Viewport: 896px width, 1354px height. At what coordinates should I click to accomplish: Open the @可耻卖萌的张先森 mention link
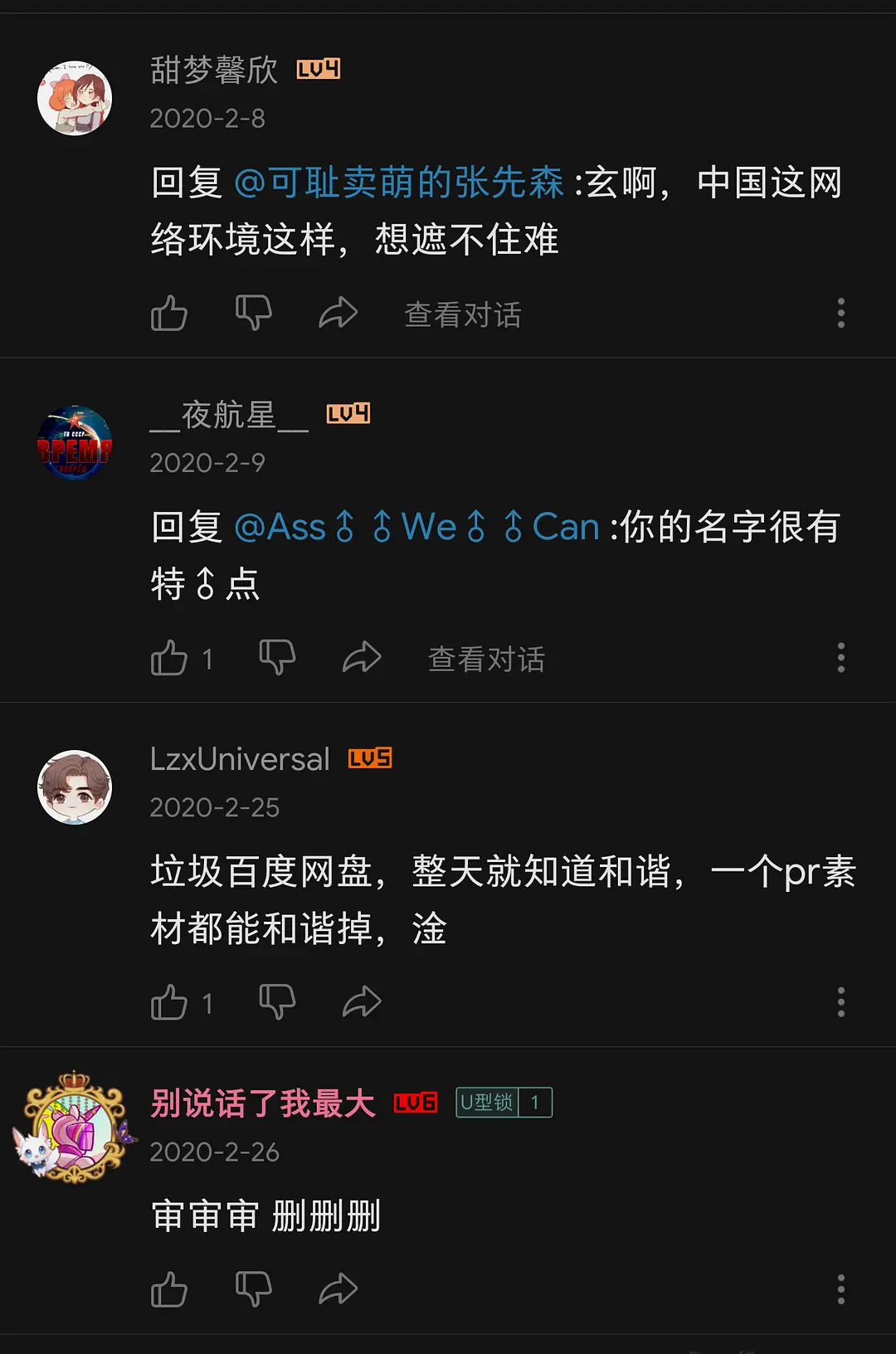coord(399,183)
